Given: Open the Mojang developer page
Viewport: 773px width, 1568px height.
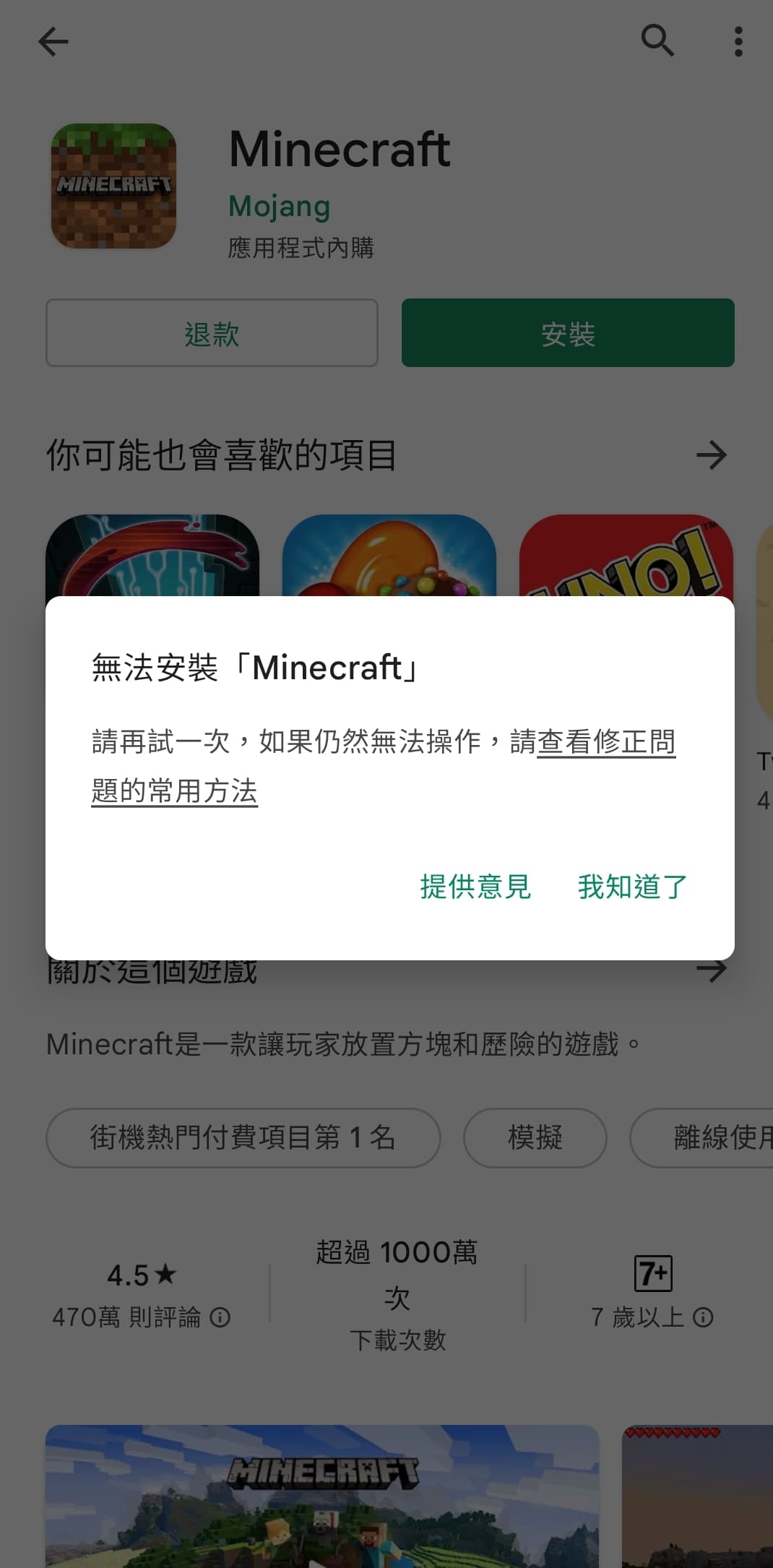Looking at the screenshot, I should [x=280, y=206].
